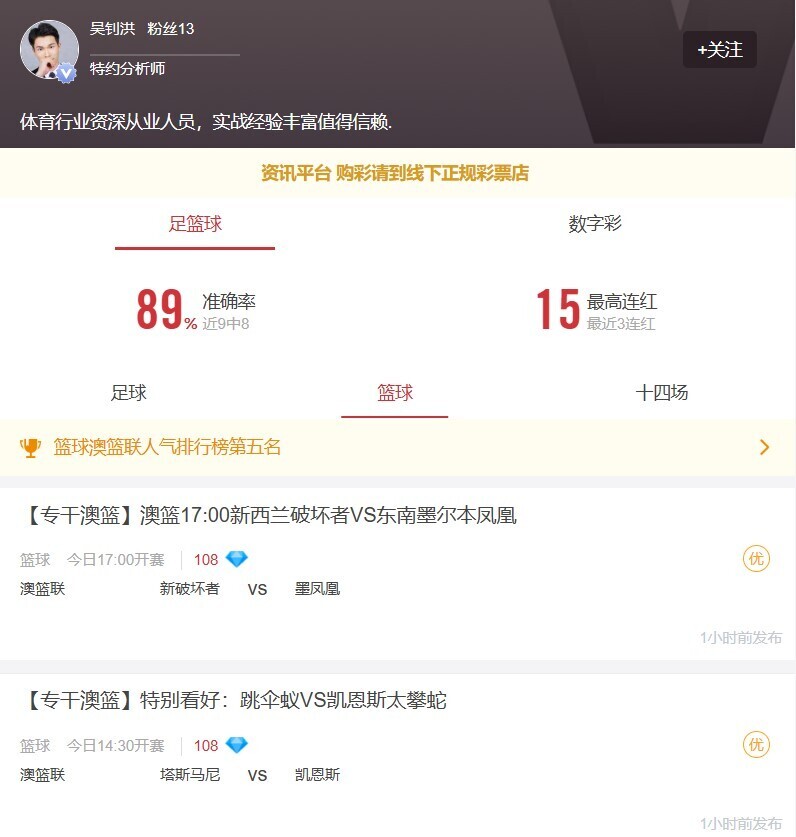
Task: Switch to the 足篮球 tab
Action: [x=195, y=224]
